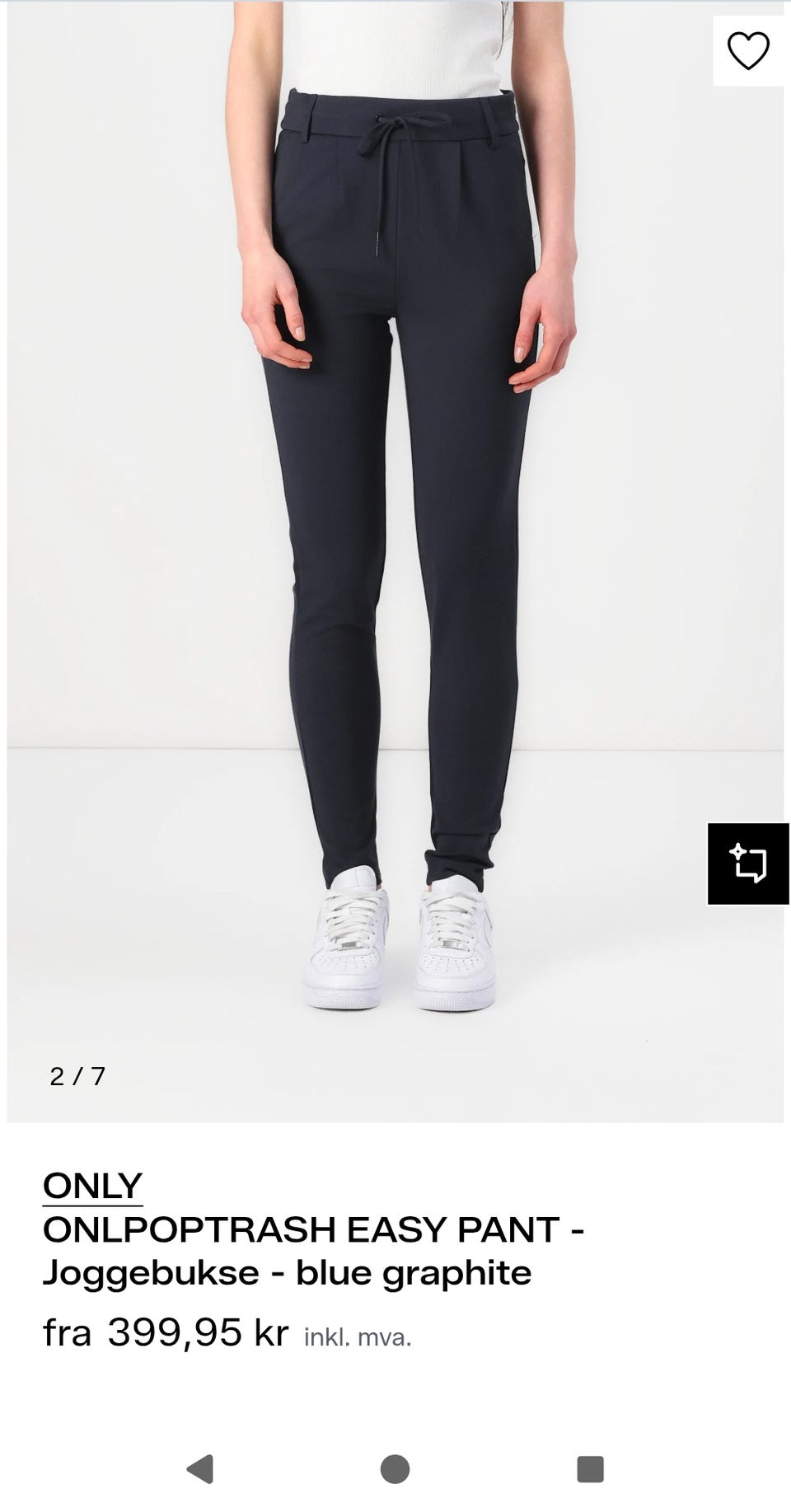Return to the home screen
Screen dimensions: 791x1512
pos(395,1468)
